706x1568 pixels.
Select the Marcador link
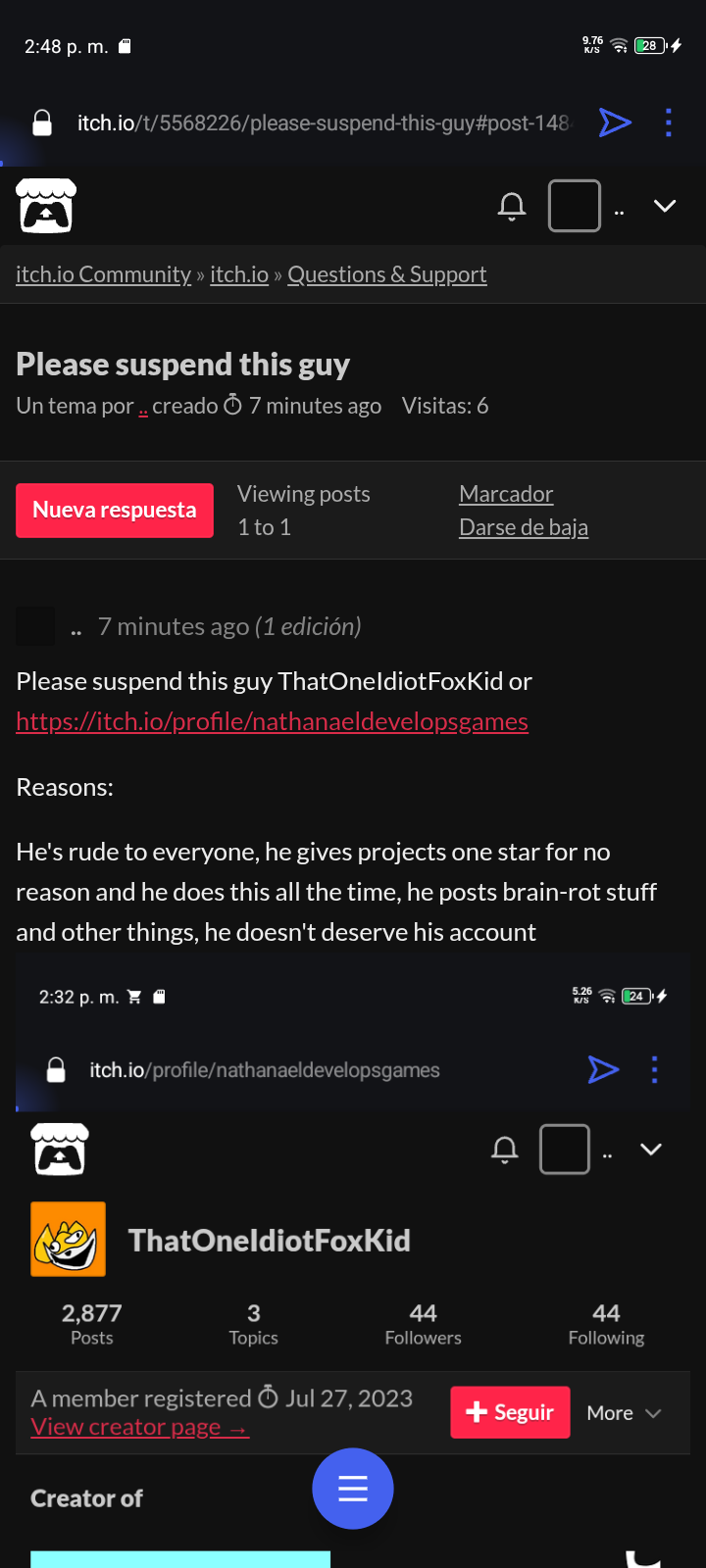pyautogui.click(x=506, y=494)
